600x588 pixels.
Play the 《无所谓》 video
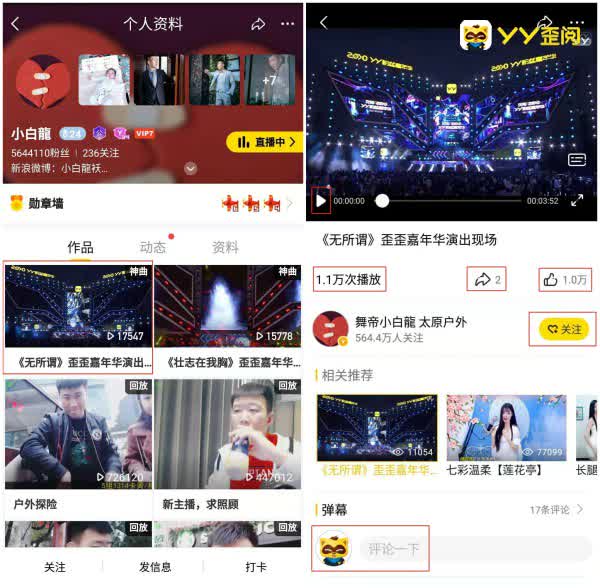[x=321, y=200]
